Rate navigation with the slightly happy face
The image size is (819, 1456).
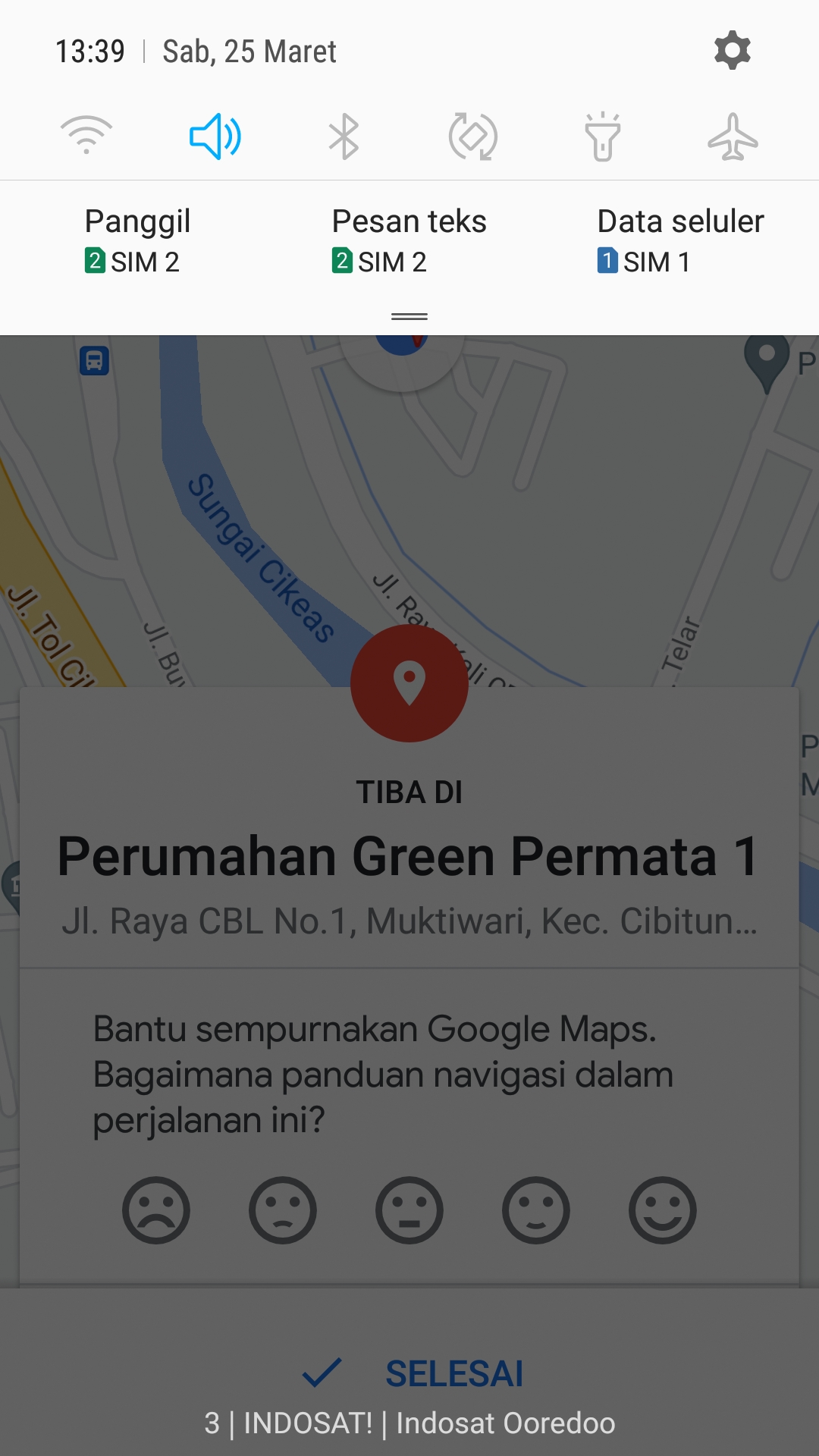(x=536, y=1210)
